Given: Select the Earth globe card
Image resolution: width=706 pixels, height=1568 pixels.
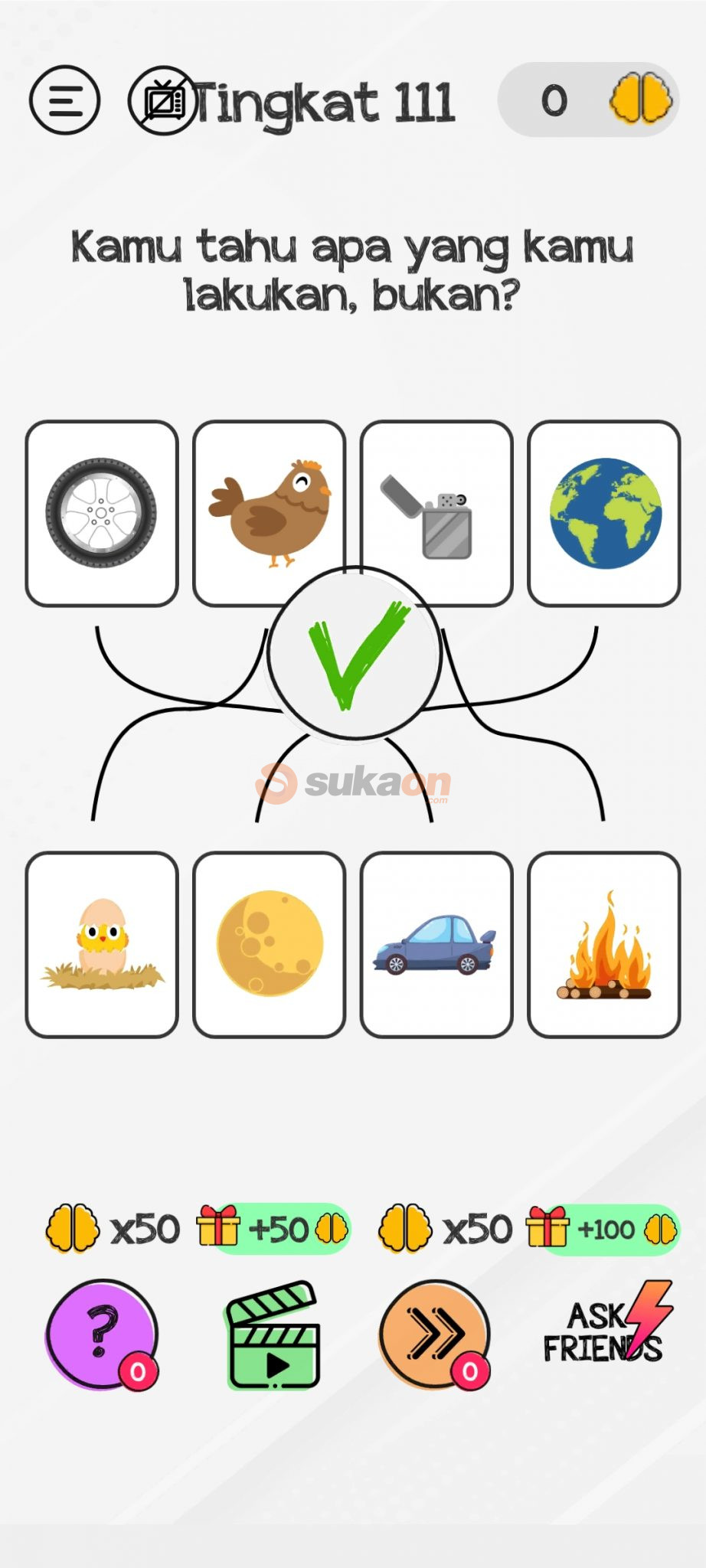Looking at the screenshot, I should click(604, 513).
